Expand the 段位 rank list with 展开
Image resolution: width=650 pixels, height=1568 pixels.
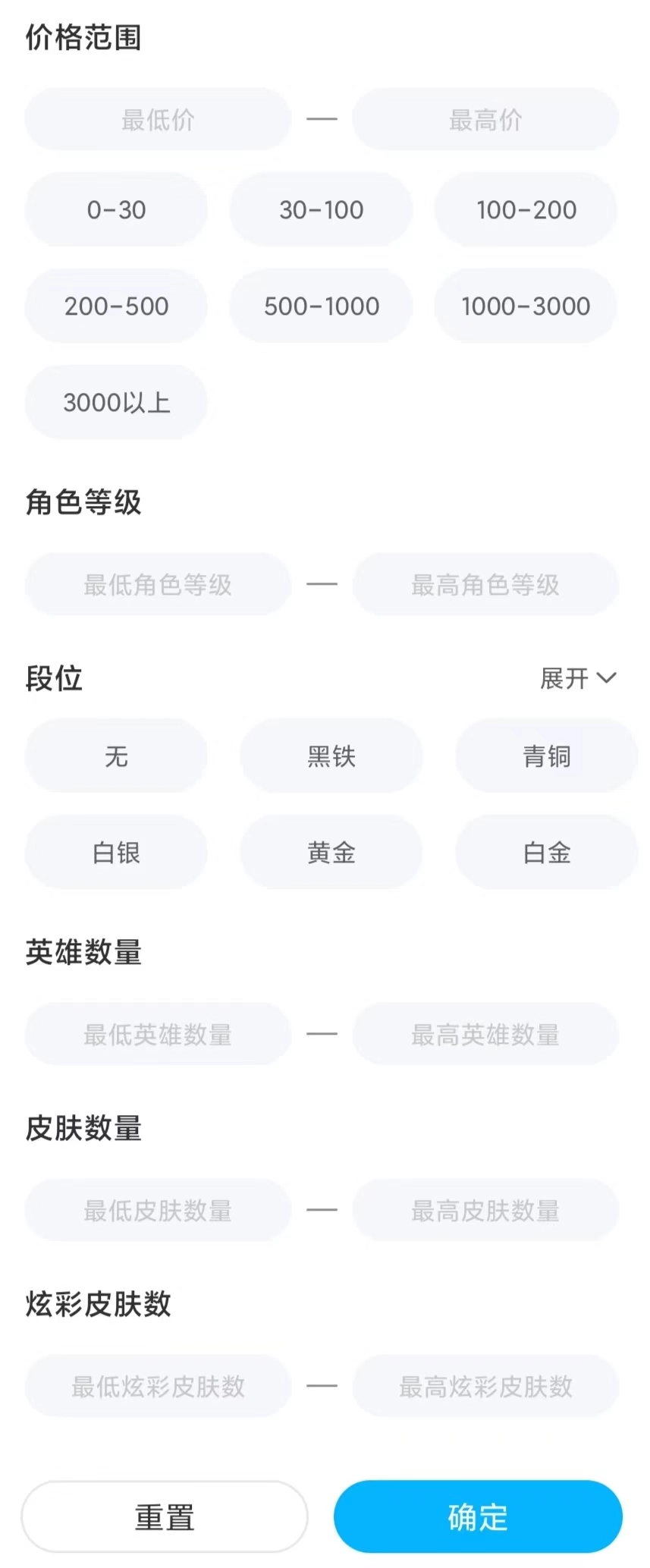coord(577,678)
